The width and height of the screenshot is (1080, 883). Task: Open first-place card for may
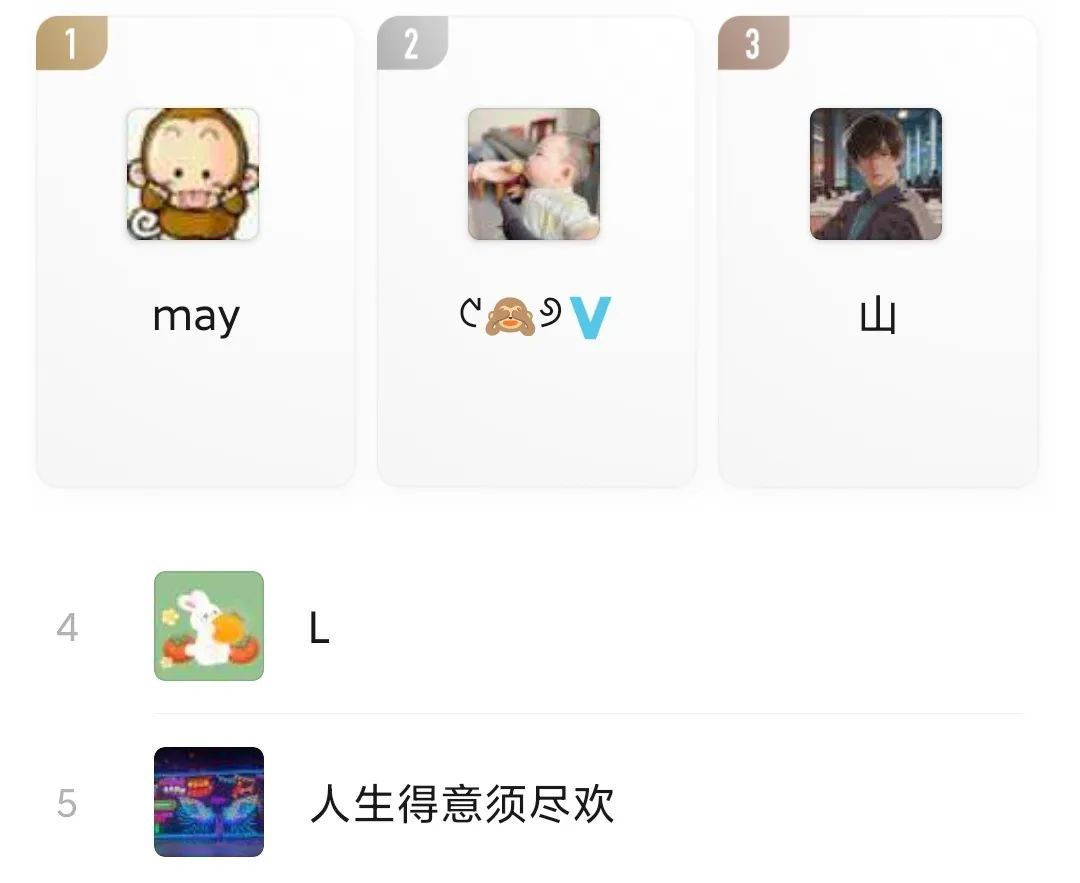[195, 252]
